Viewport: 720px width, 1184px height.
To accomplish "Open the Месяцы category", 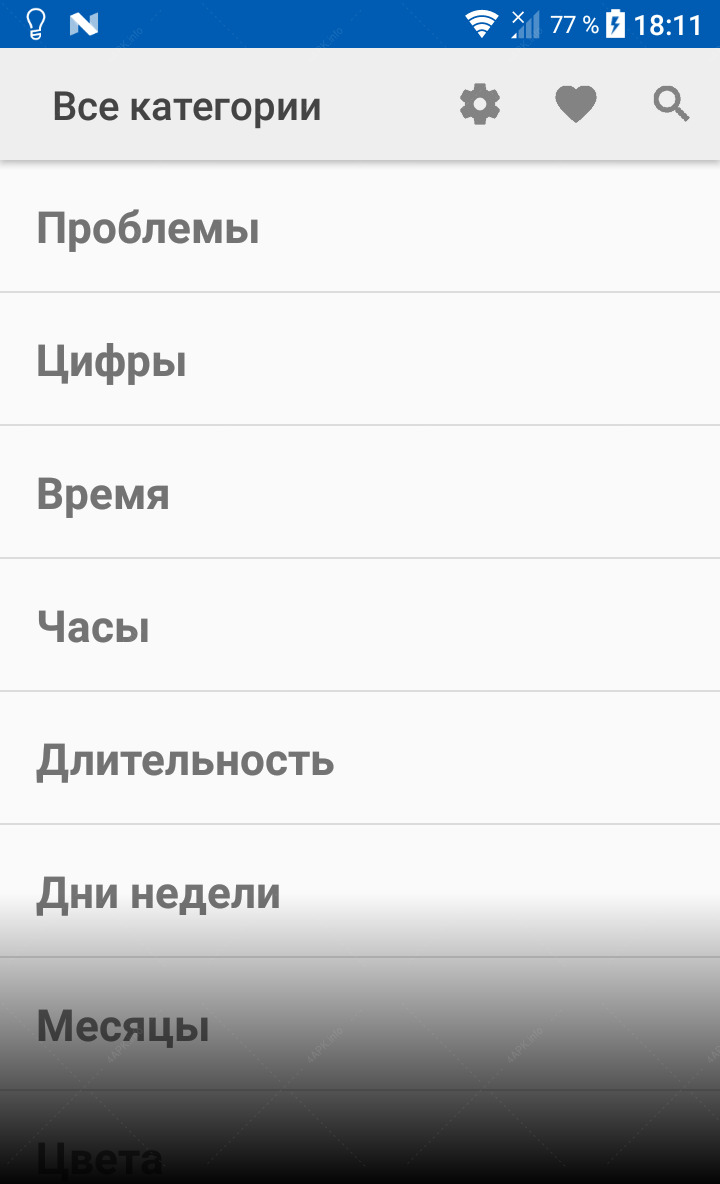I will click(x=360, y=1023).
